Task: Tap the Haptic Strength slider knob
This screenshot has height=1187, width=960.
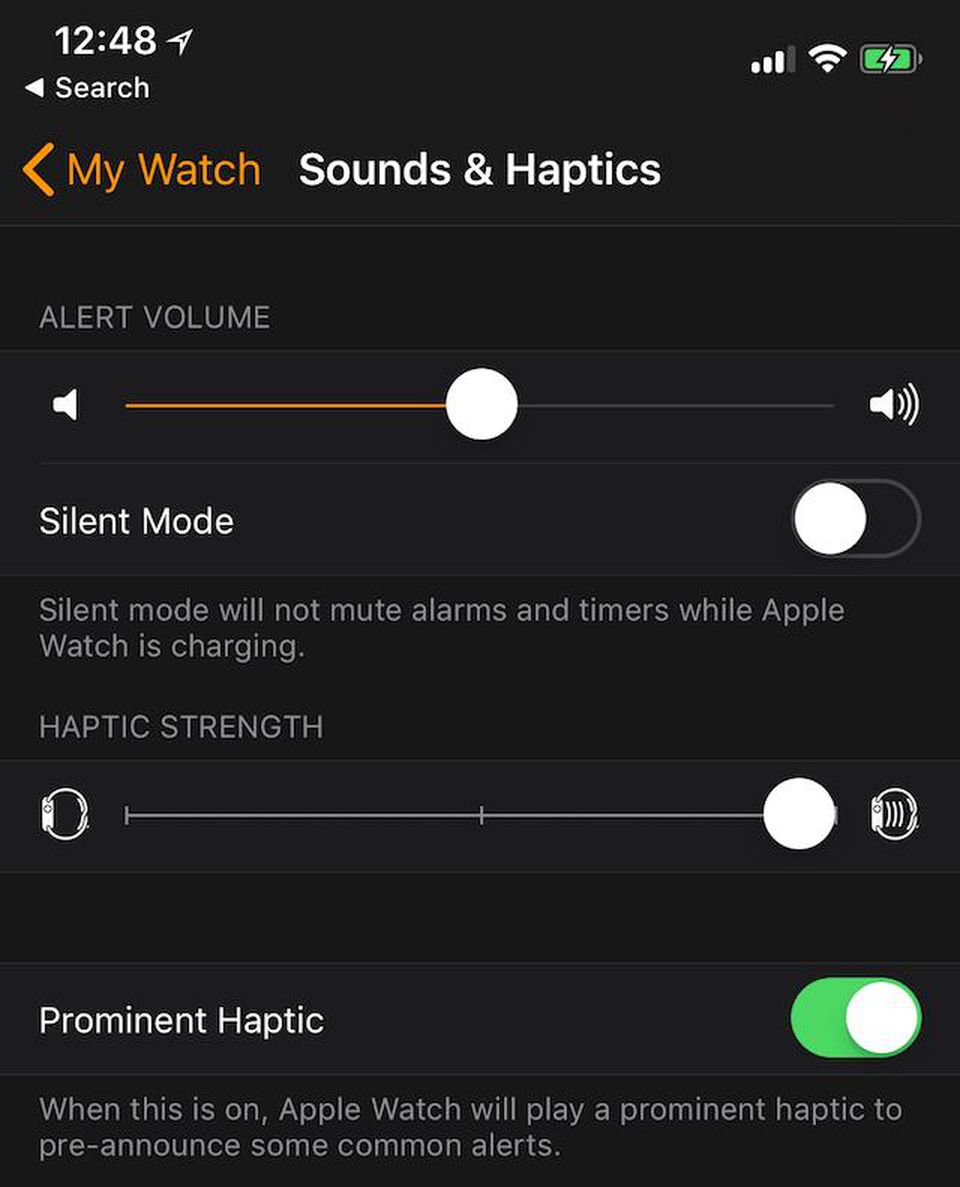Action: [798, 815]
